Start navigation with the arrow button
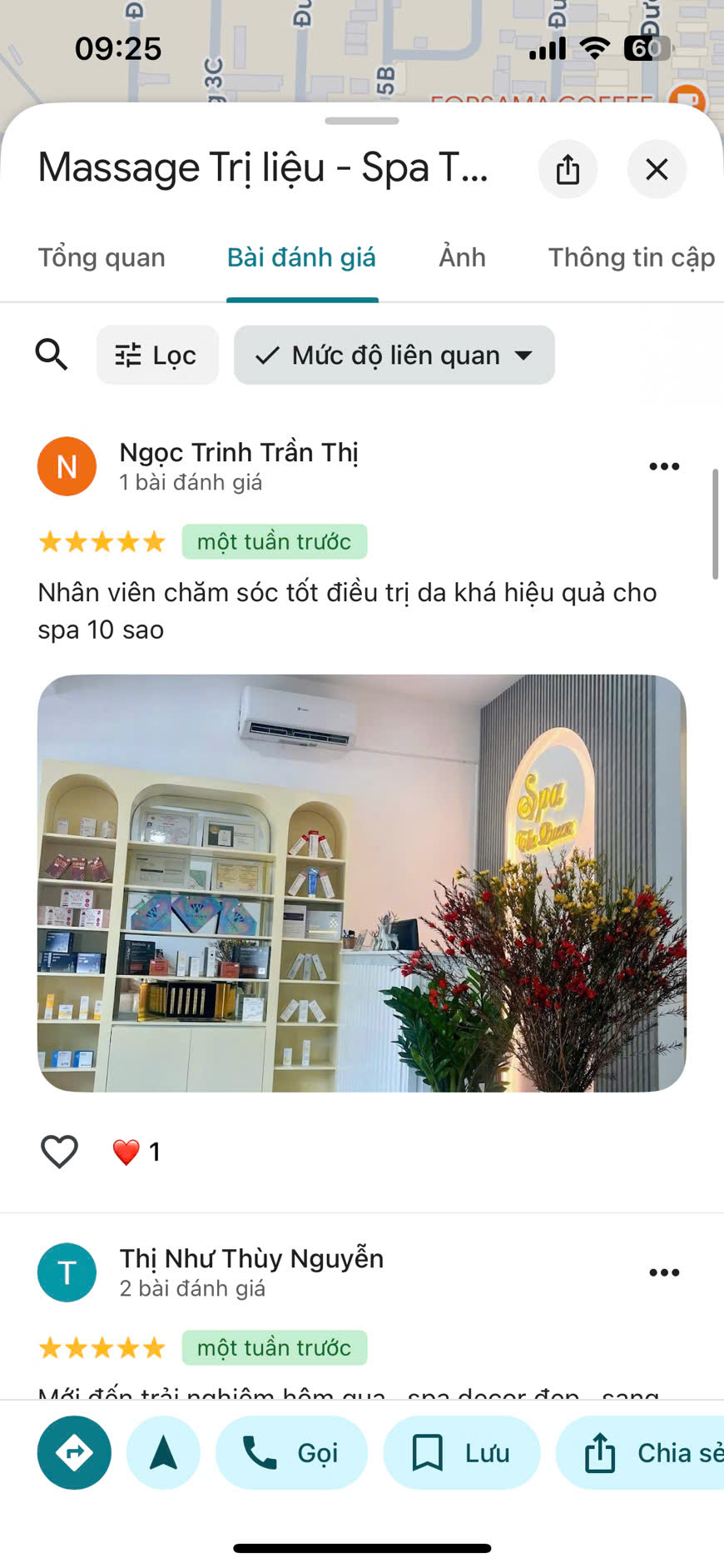The image size is (724, 1568). [x=163, y=1453]
